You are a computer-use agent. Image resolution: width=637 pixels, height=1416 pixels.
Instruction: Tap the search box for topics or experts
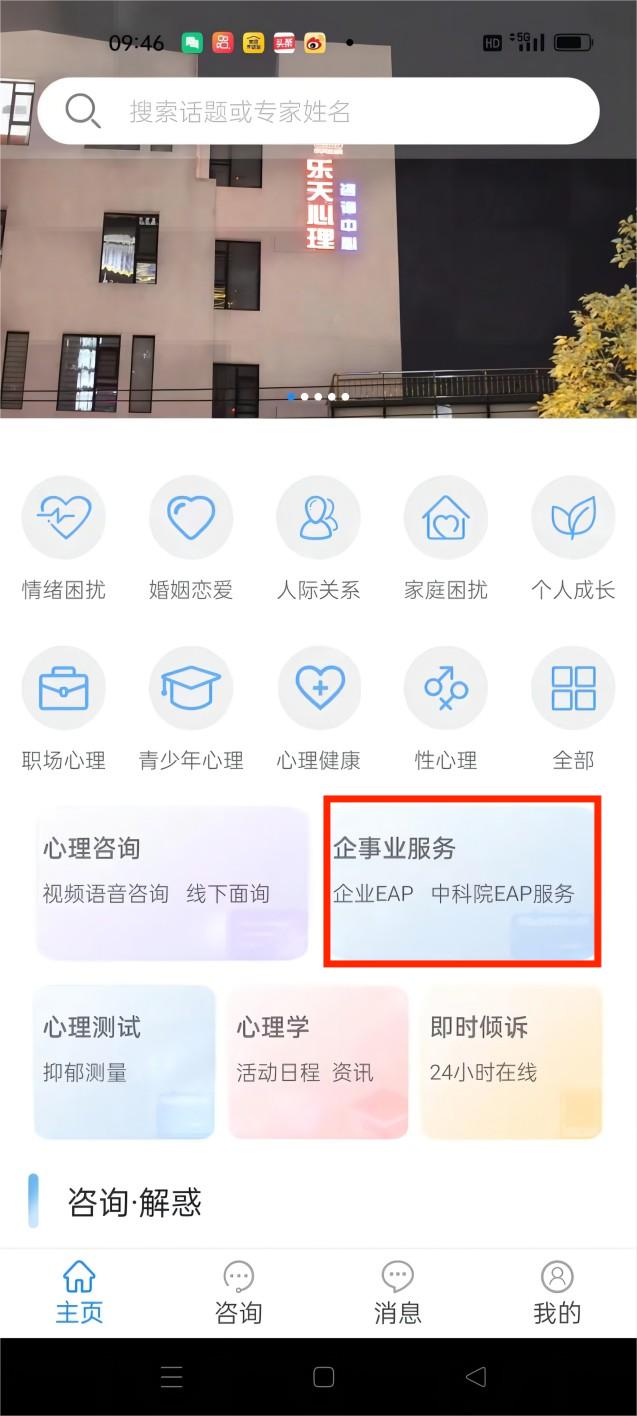pyautogui.click(x=318, y=111)
